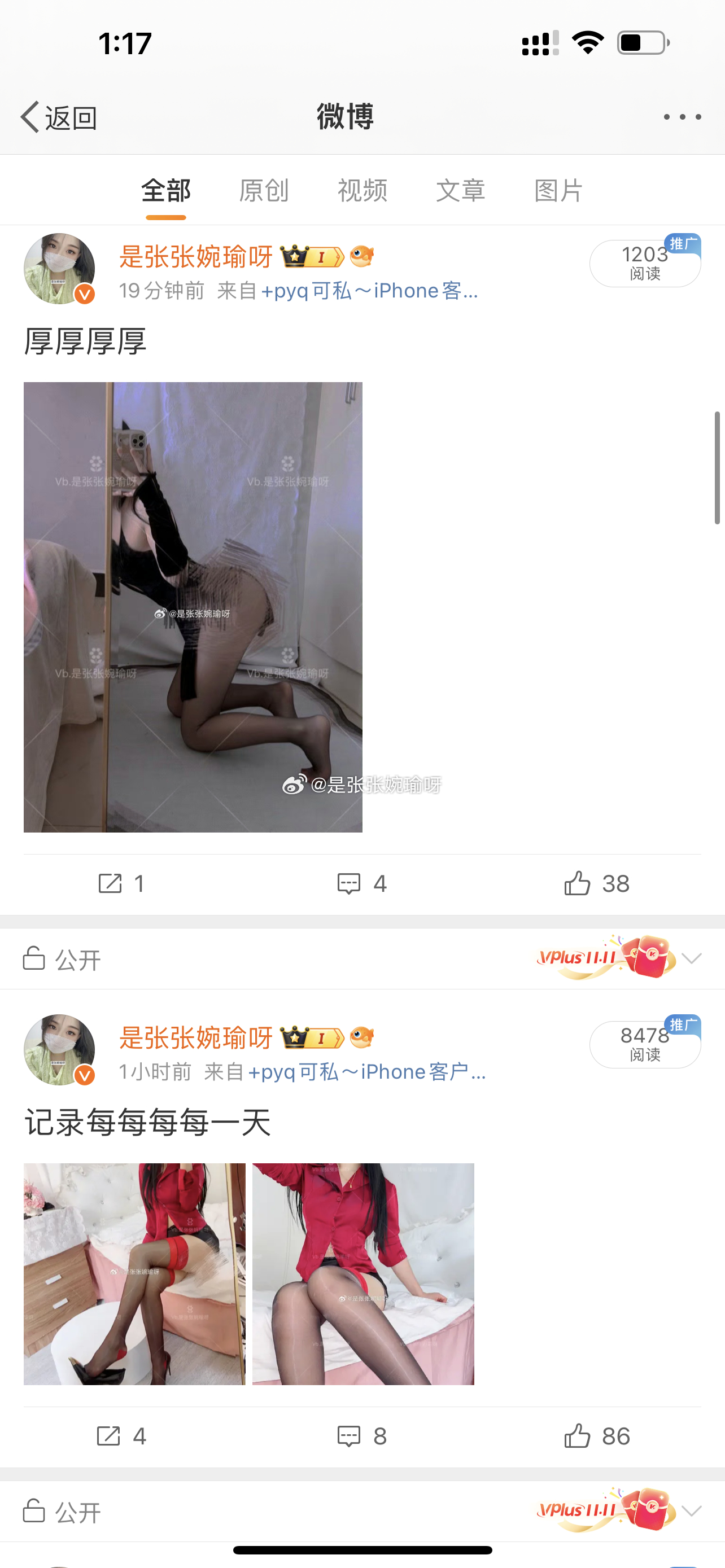
Task: Tap the 8478 阅读 promote button
Action: coord(645,1045)
